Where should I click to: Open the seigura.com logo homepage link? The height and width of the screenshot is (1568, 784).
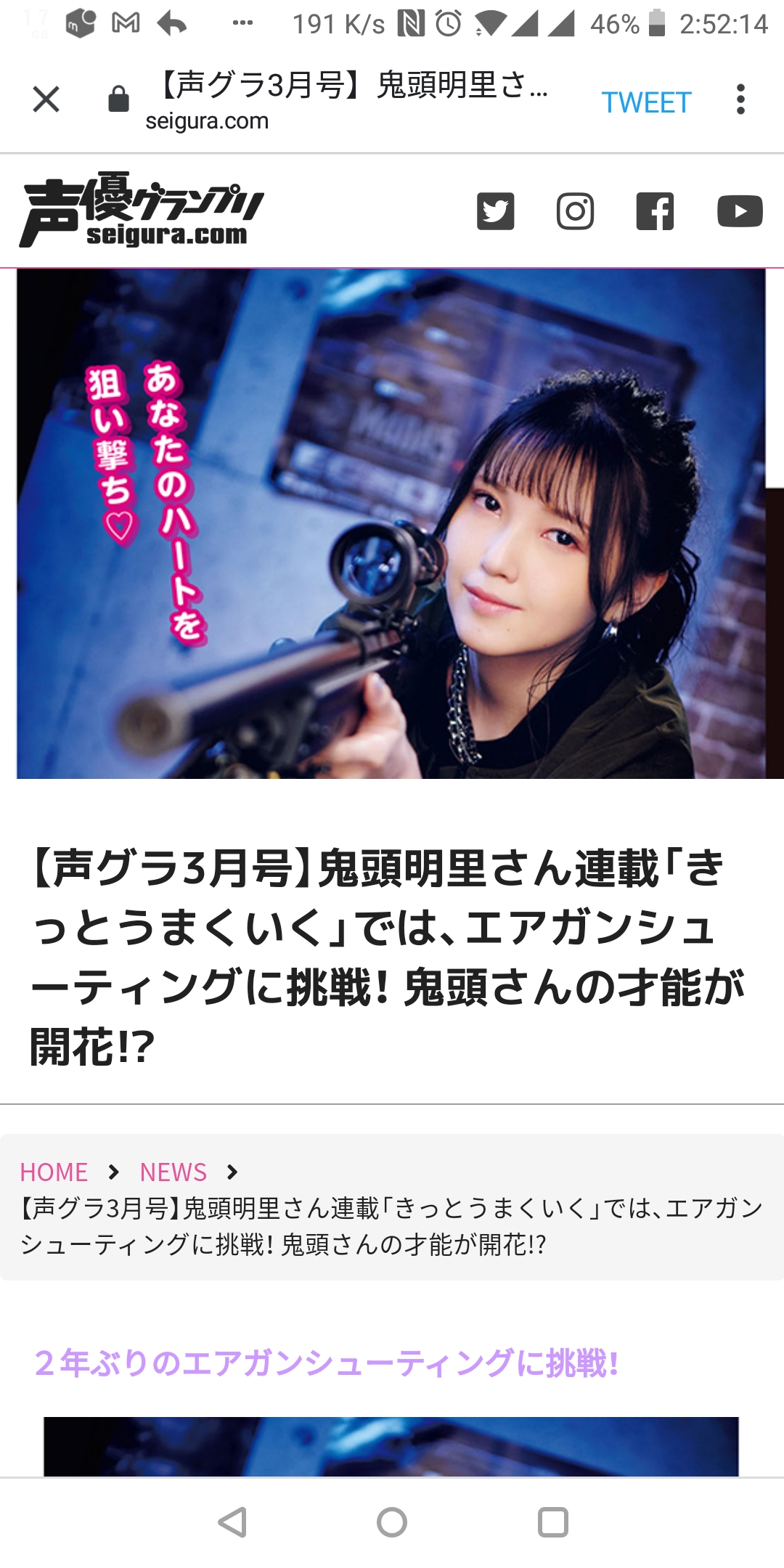click(142, 210)
